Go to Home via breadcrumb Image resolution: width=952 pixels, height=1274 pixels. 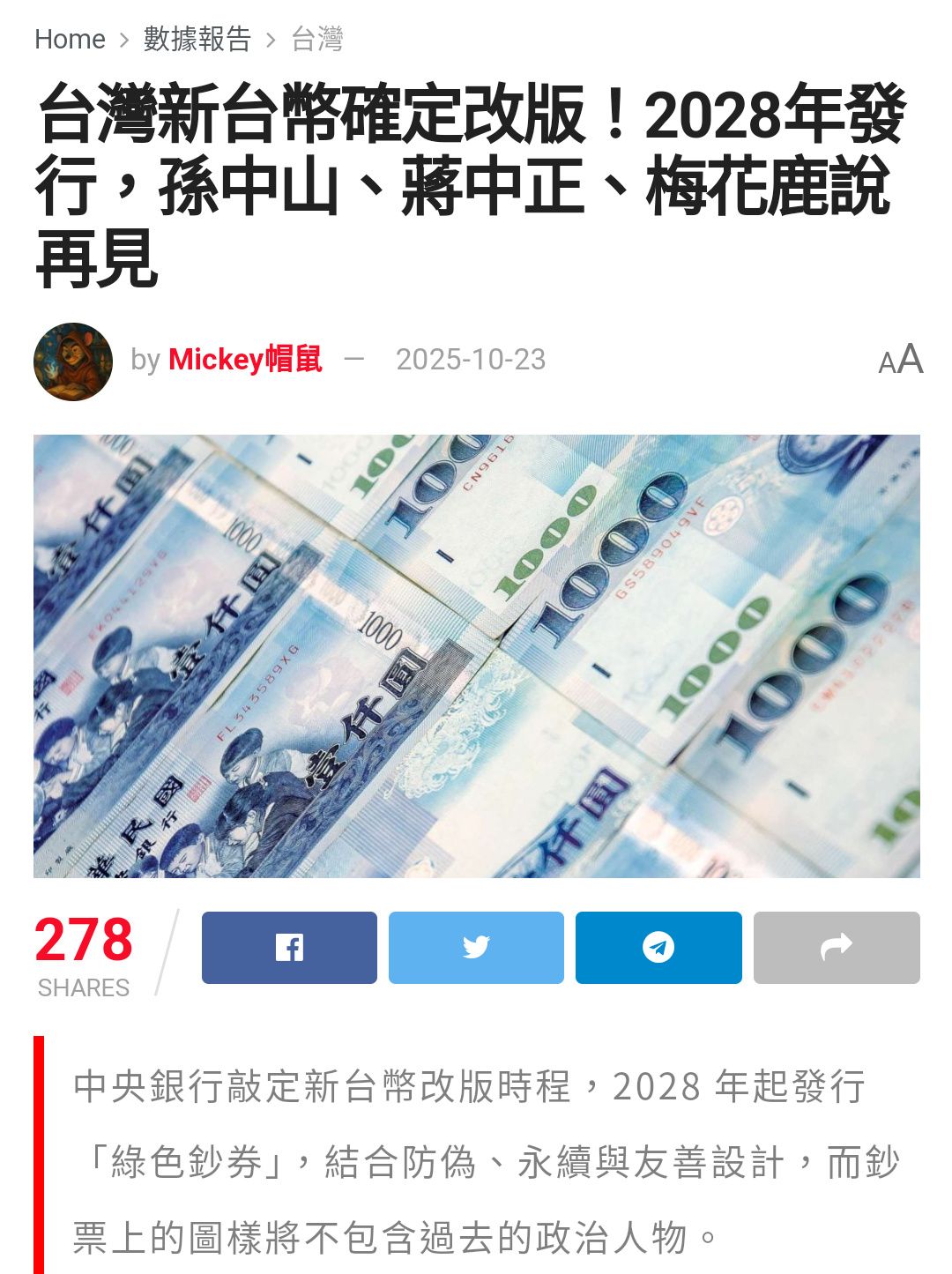(x=70, y=39)
